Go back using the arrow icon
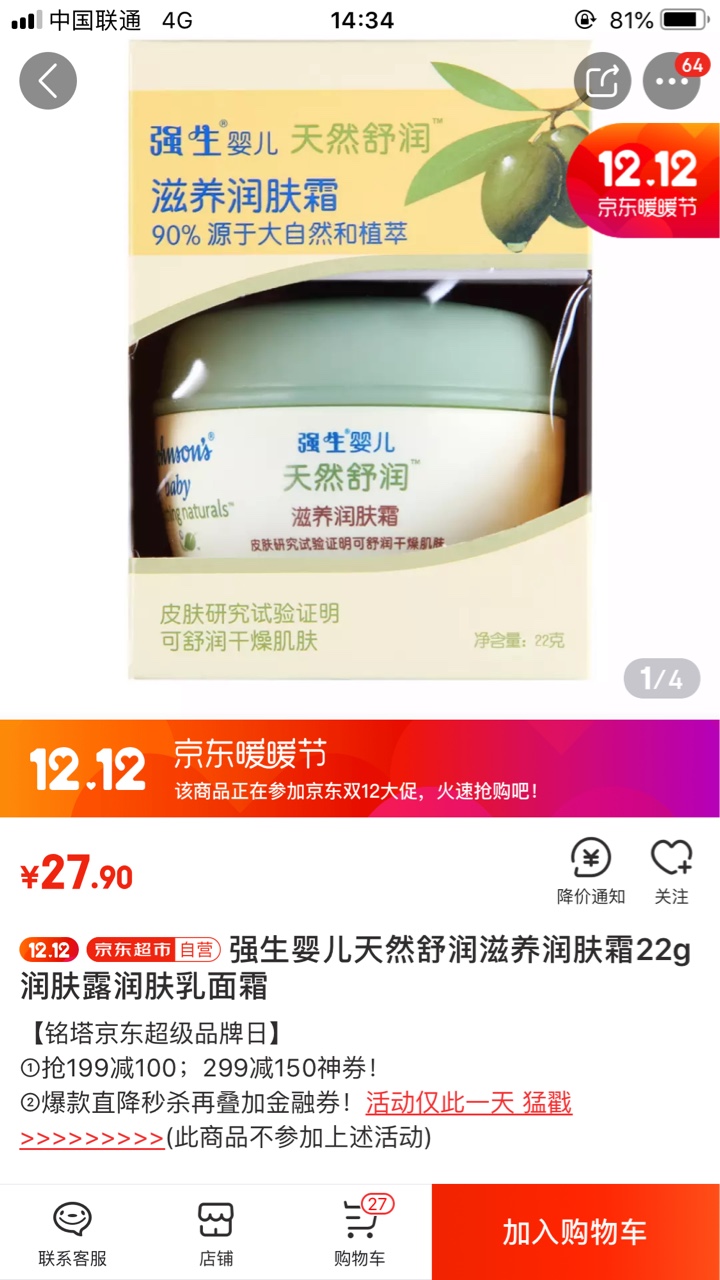Image resolution: width=720 pixels, height=1280 pixels. coord(48,80)
